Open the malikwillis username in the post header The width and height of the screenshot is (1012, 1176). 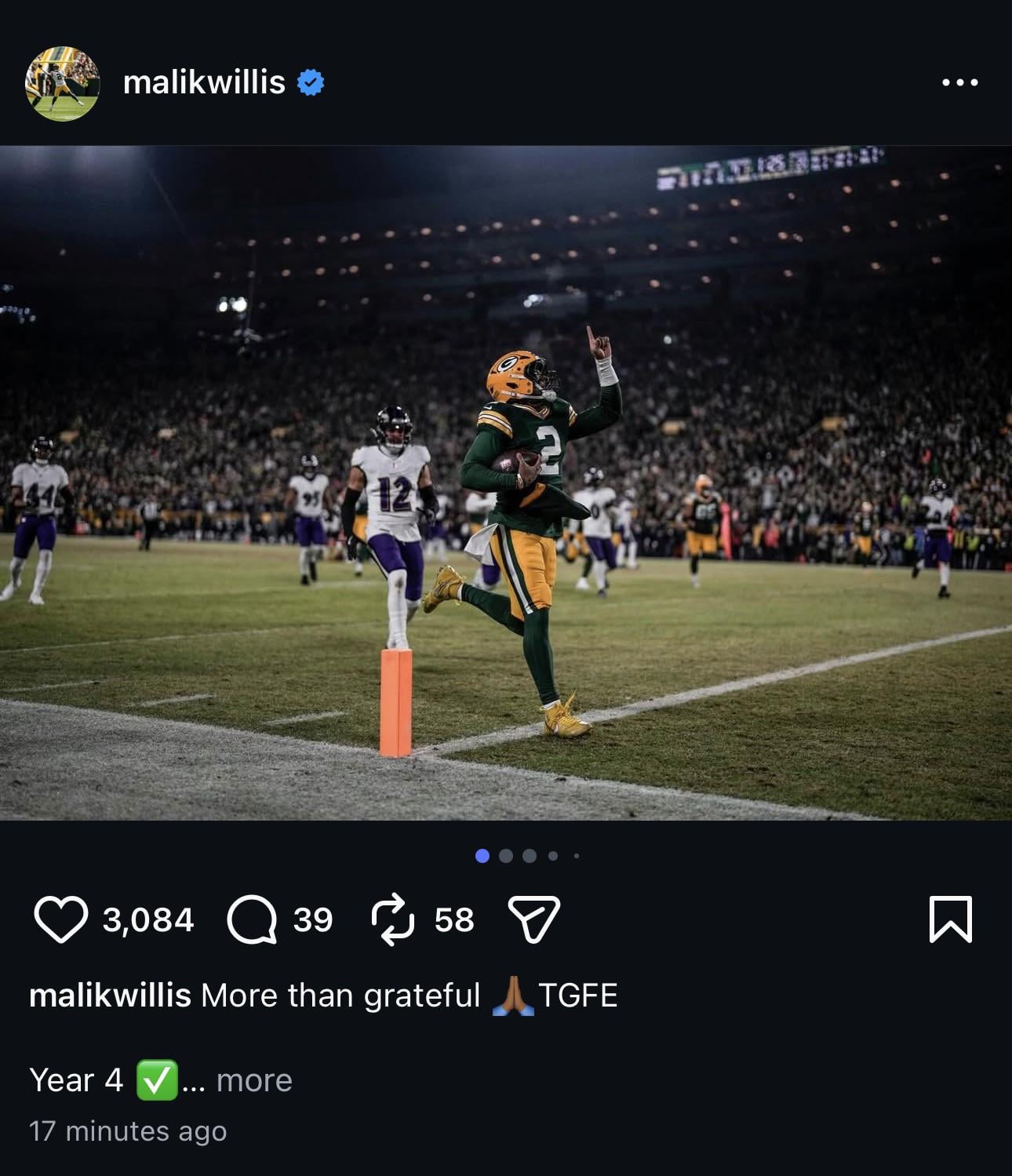[x=204, y=82]
